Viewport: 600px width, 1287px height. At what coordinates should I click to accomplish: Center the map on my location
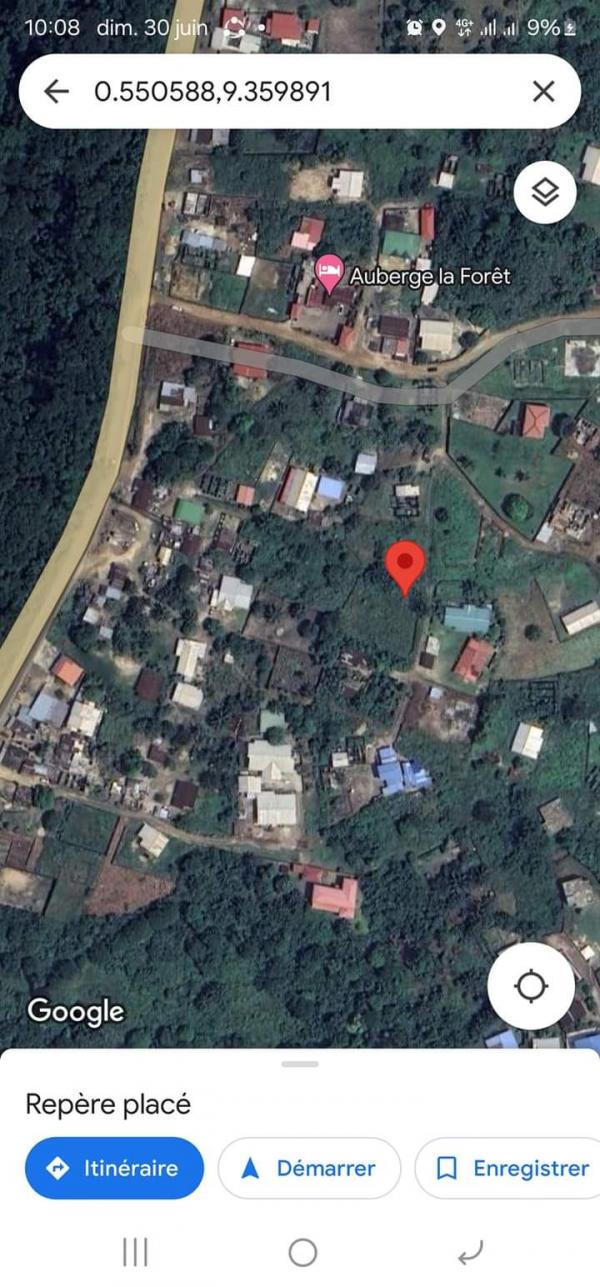point(531,986)
